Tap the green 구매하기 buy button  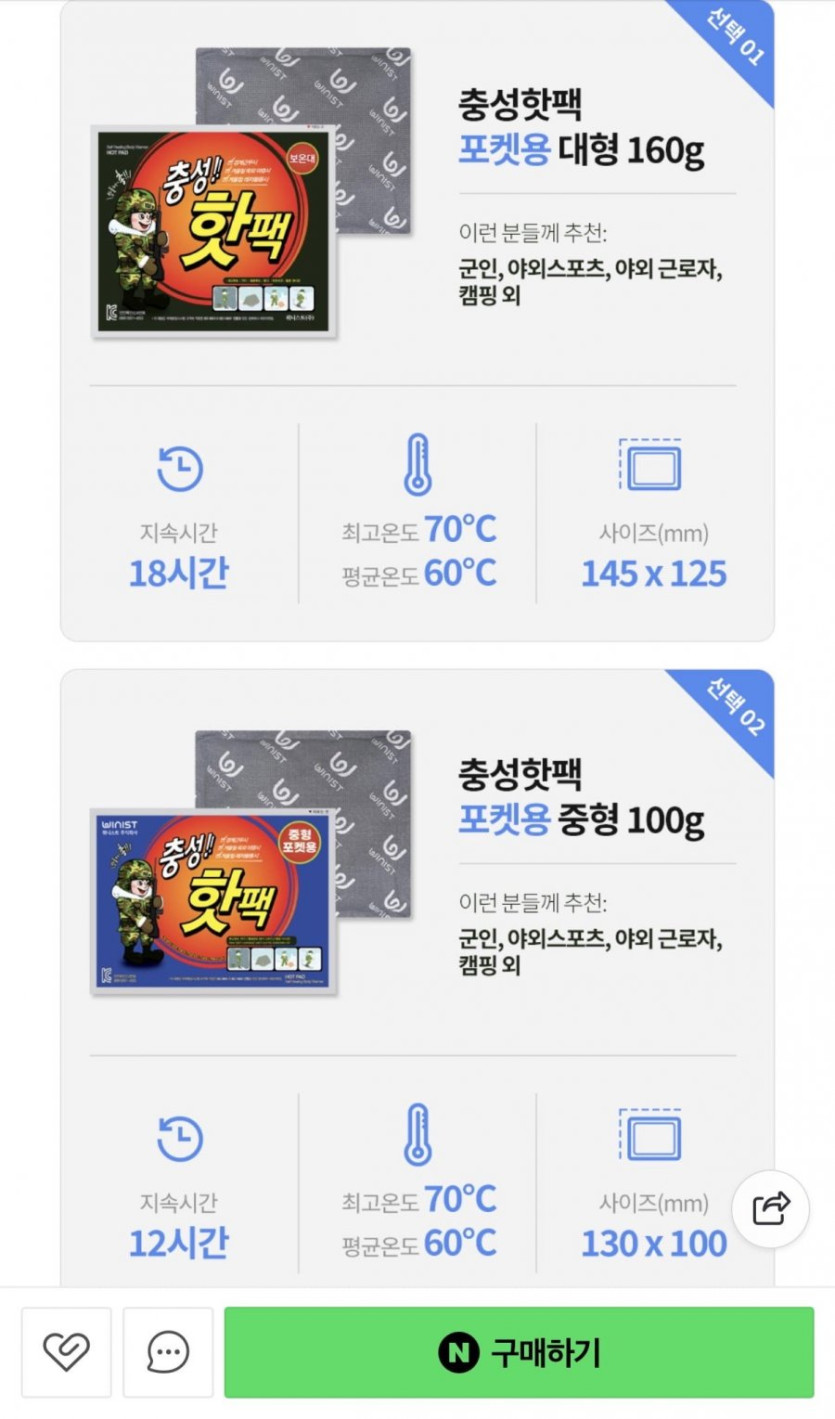pos(518,1353)
